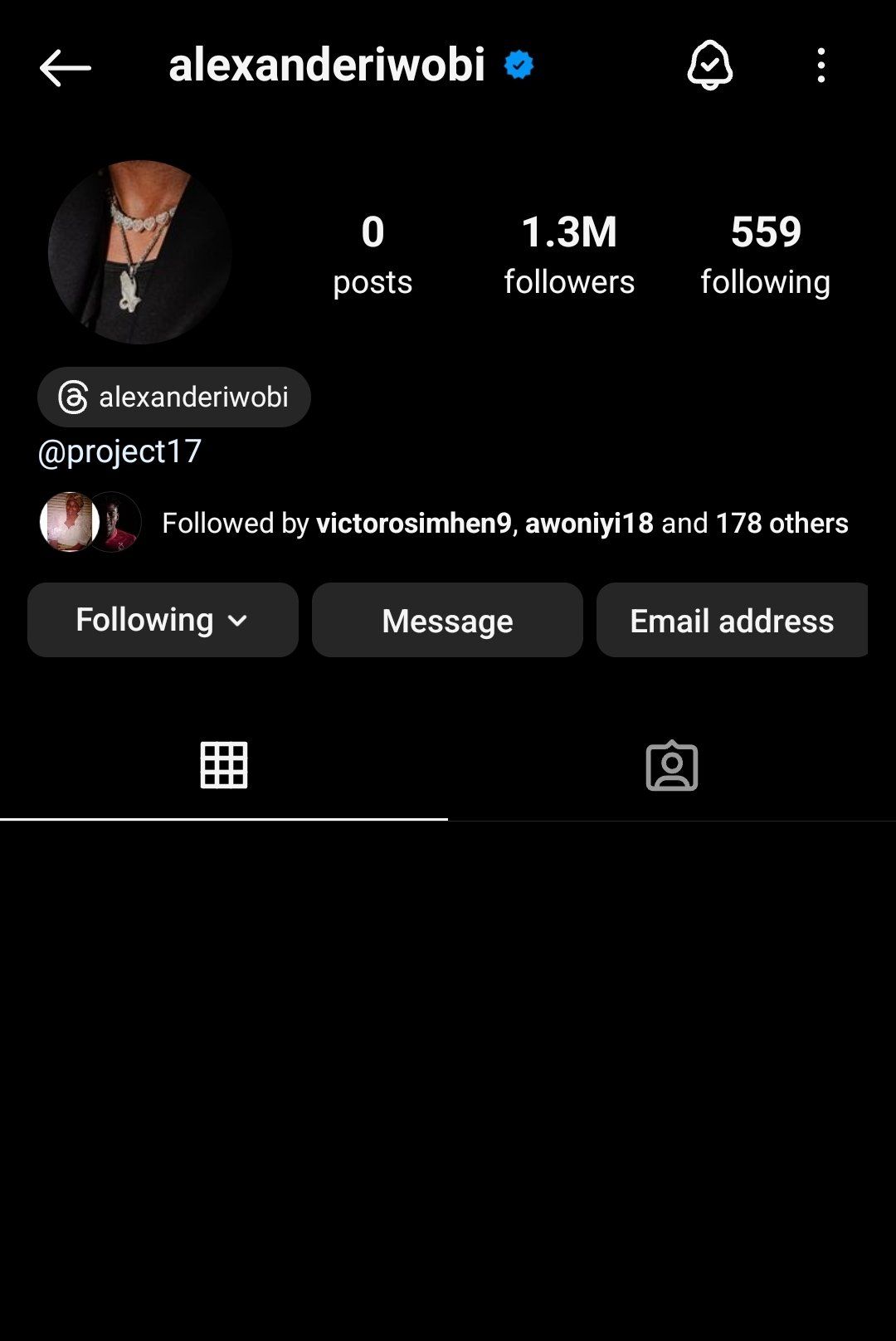Image resolution: width=896 pixels, height=1341 pixels.
Task: Open the alexanderiwobi Threads badge
Action: click(174, 397)
